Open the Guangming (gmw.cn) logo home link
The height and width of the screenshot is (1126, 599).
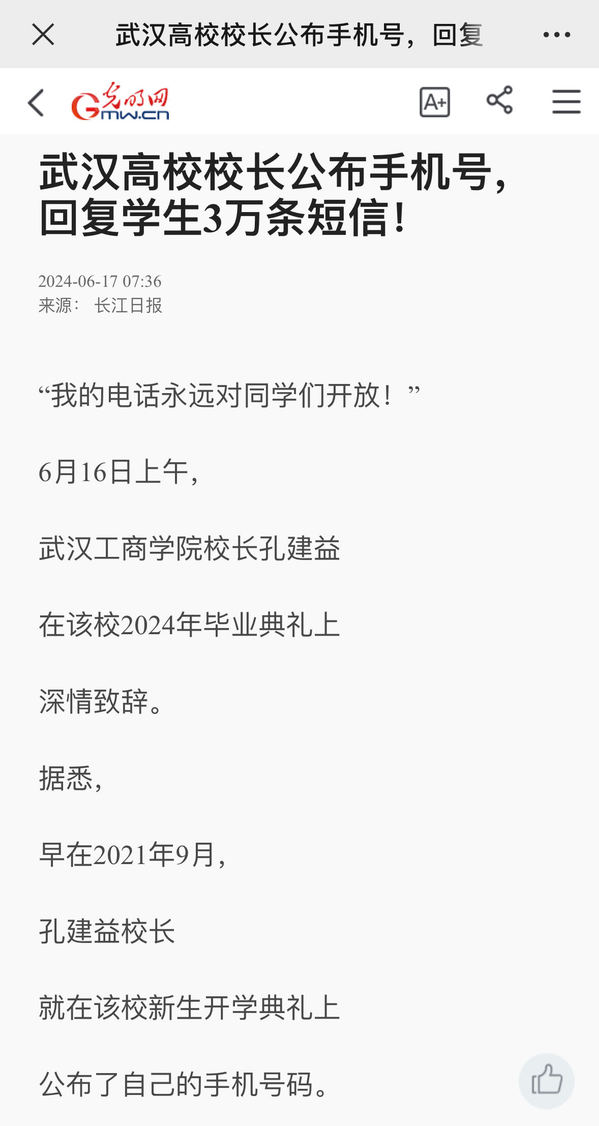point(120,102)
